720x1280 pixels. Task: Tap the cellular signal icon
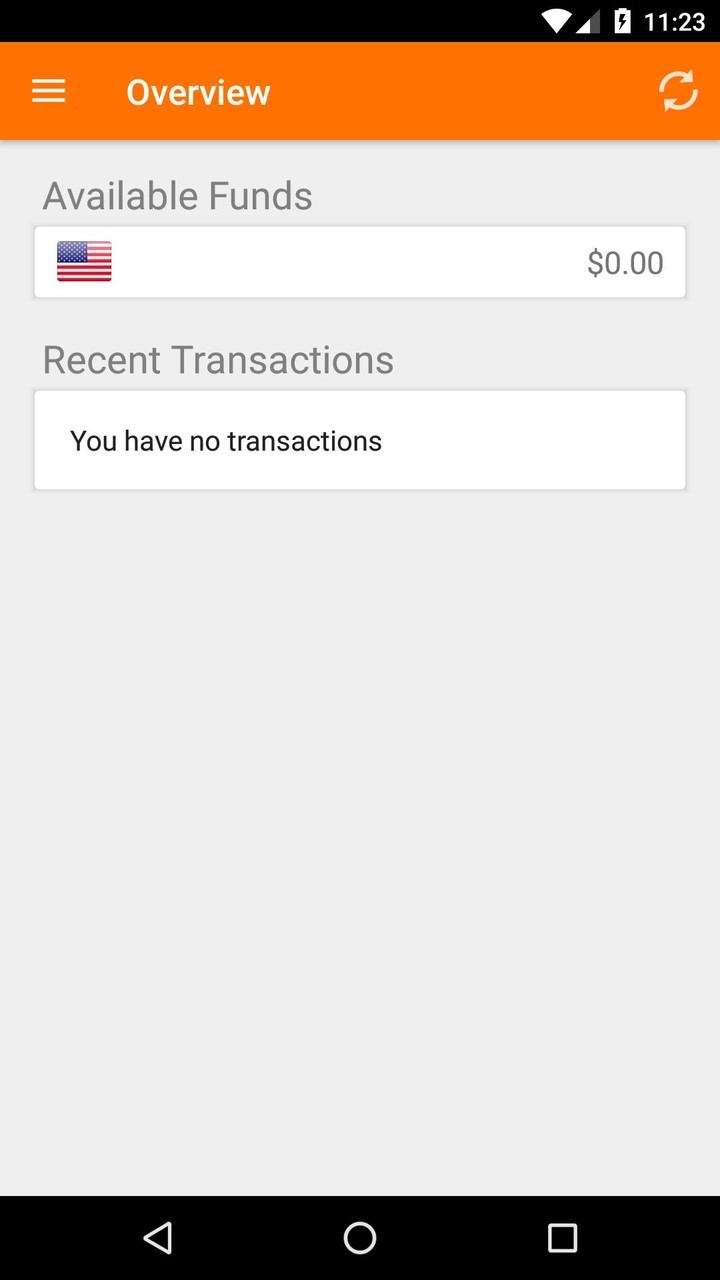(585, 20)
